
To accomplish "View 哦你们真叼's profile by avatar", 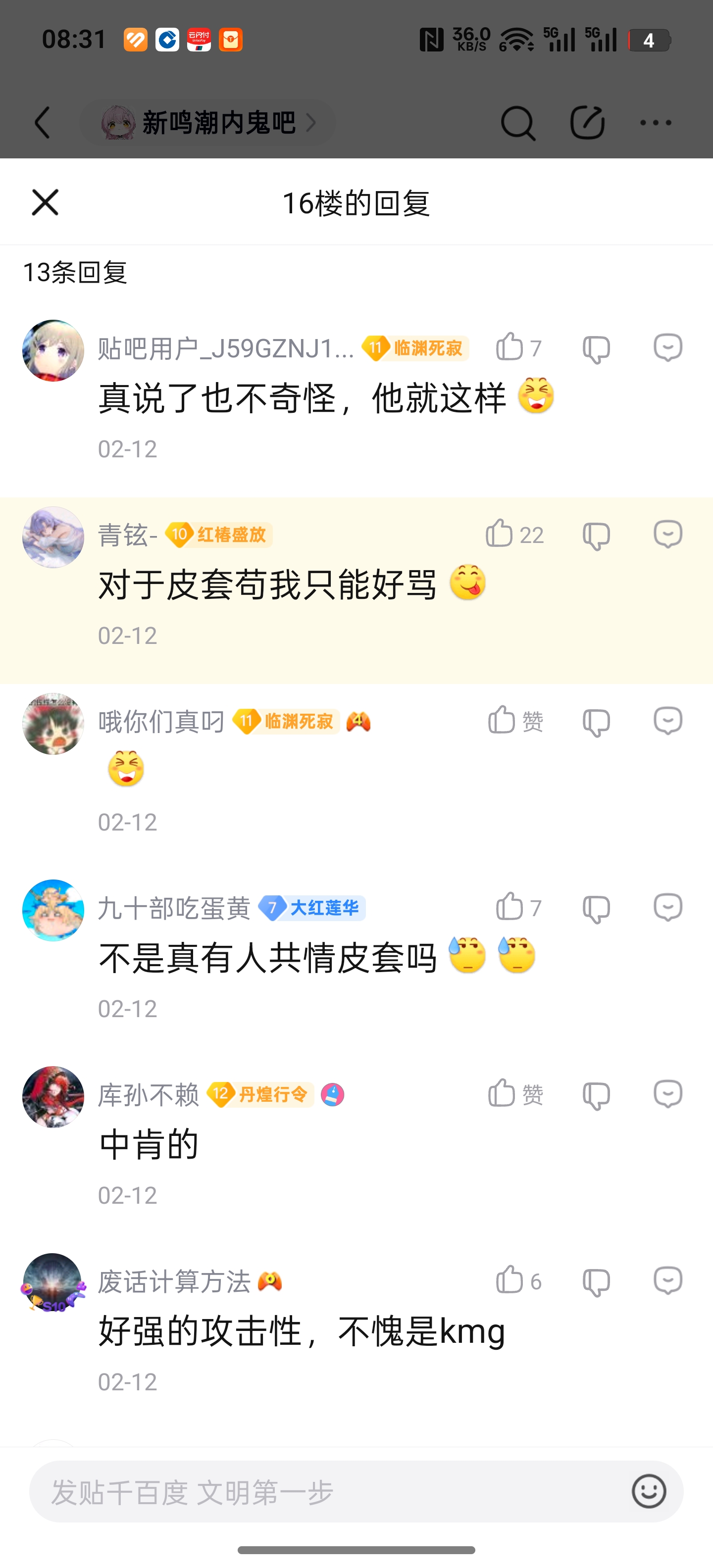I will point(53,723).
